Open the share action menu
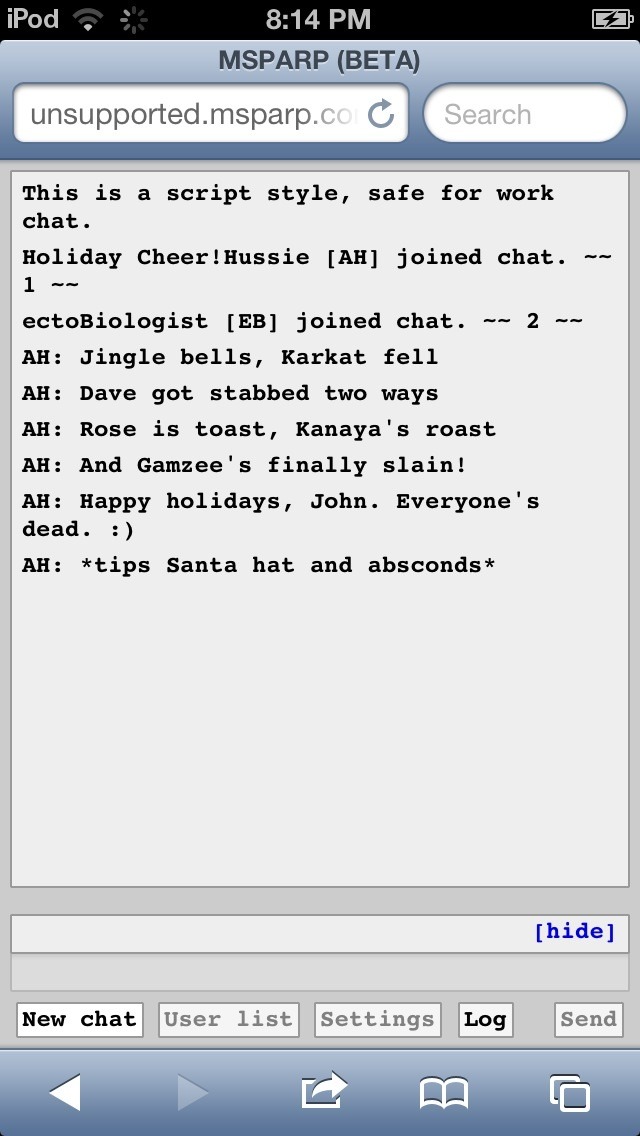This screenshot has width=640, height=1136. coord(324,1090)
